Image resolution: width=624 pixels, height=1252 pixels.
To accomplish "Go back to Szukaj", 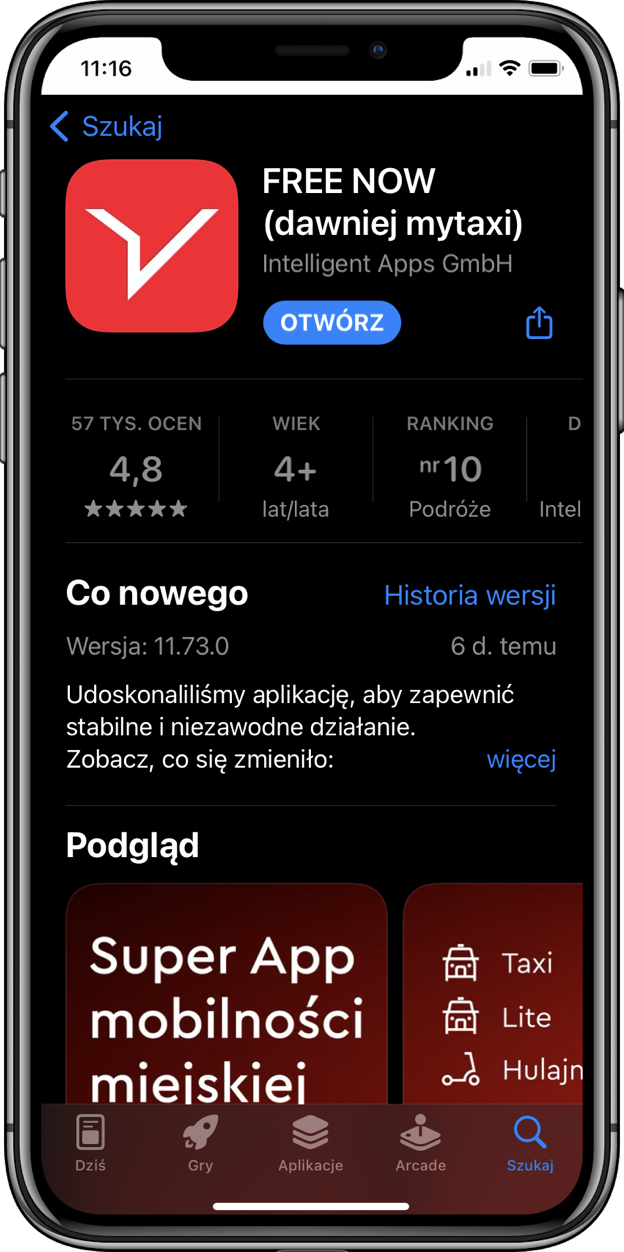I will 105,127.
